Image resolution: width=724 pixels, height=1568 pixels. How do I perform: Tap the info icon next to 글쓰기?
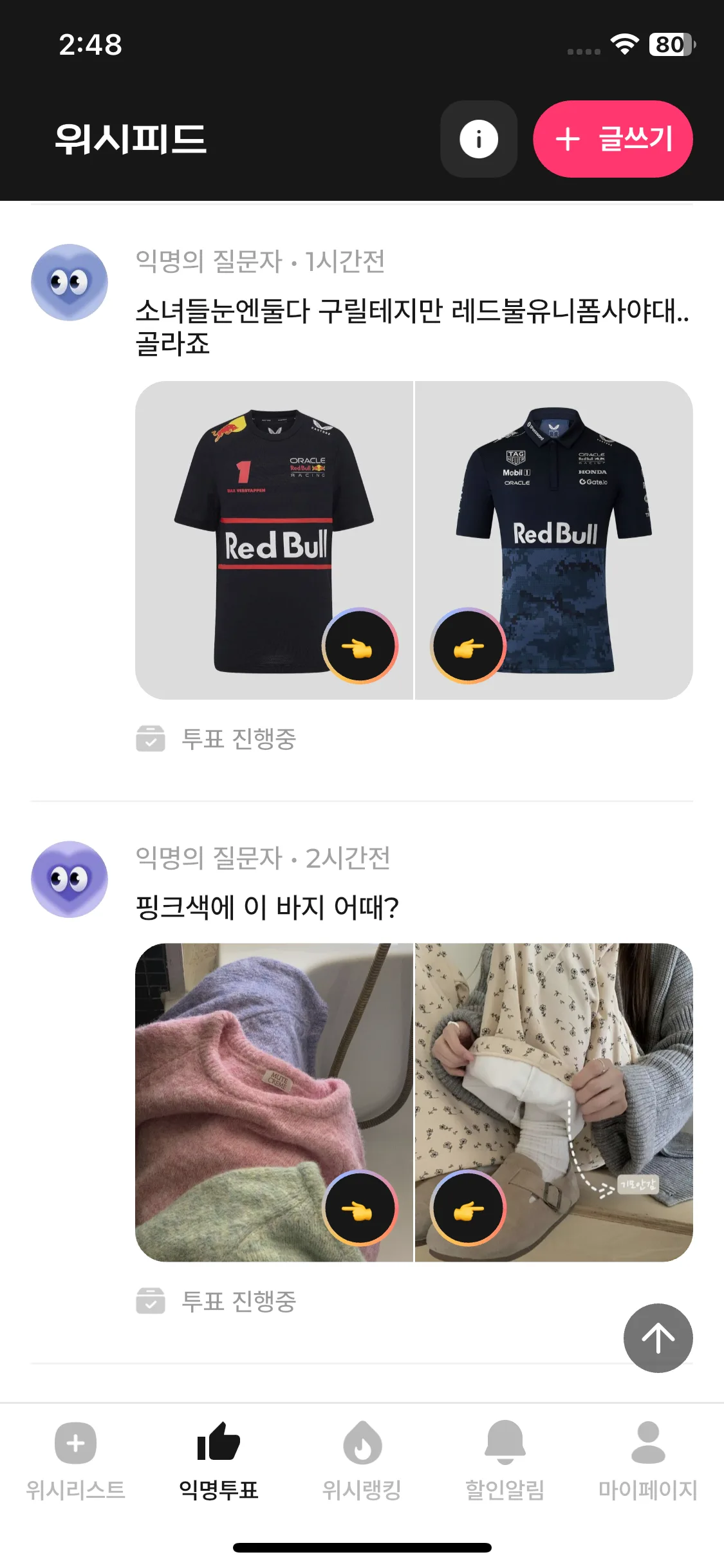click(x=478, y=139)
